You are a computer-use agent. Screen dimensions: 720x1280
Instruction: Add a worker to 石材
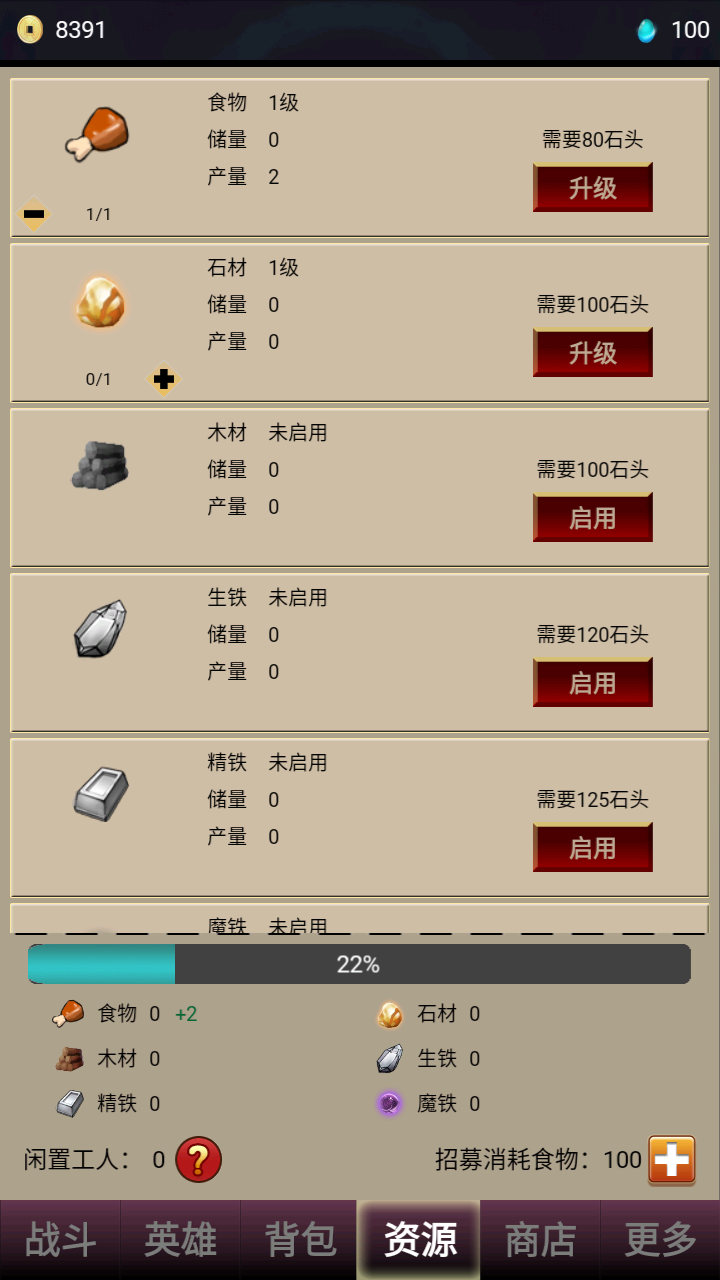click(x=164, y=379)
